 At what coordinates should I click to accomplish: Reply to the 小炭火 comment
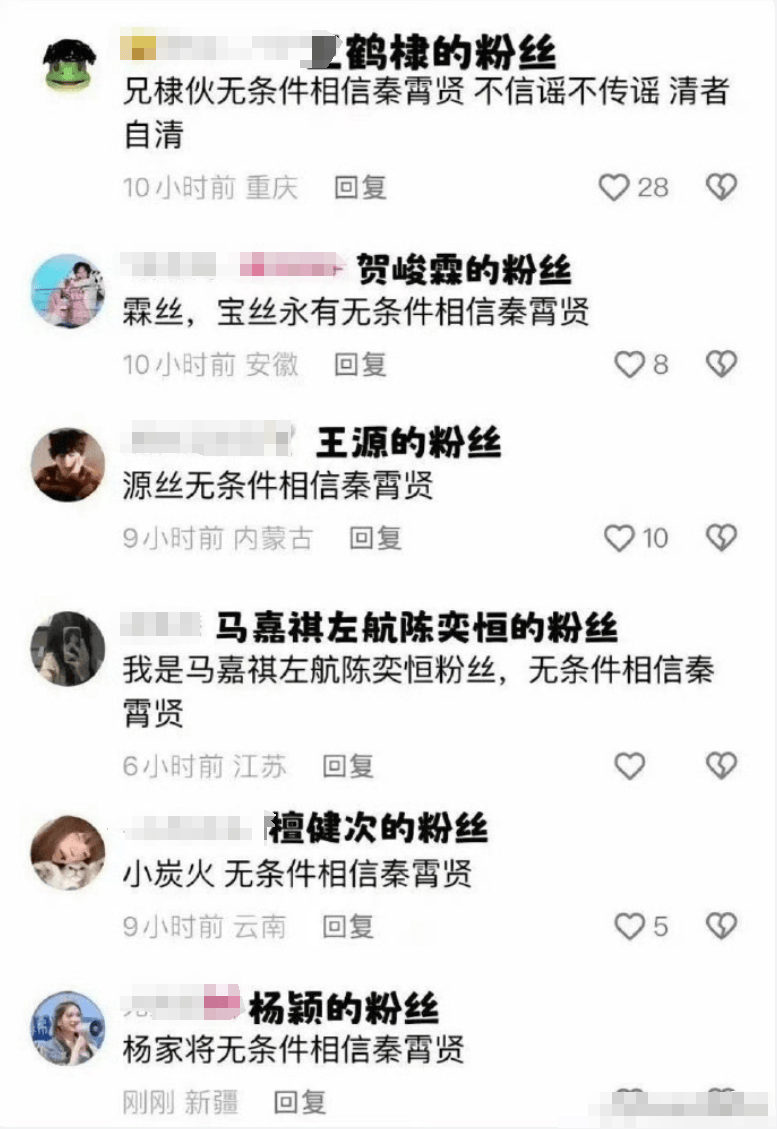(x=347, y=927)
